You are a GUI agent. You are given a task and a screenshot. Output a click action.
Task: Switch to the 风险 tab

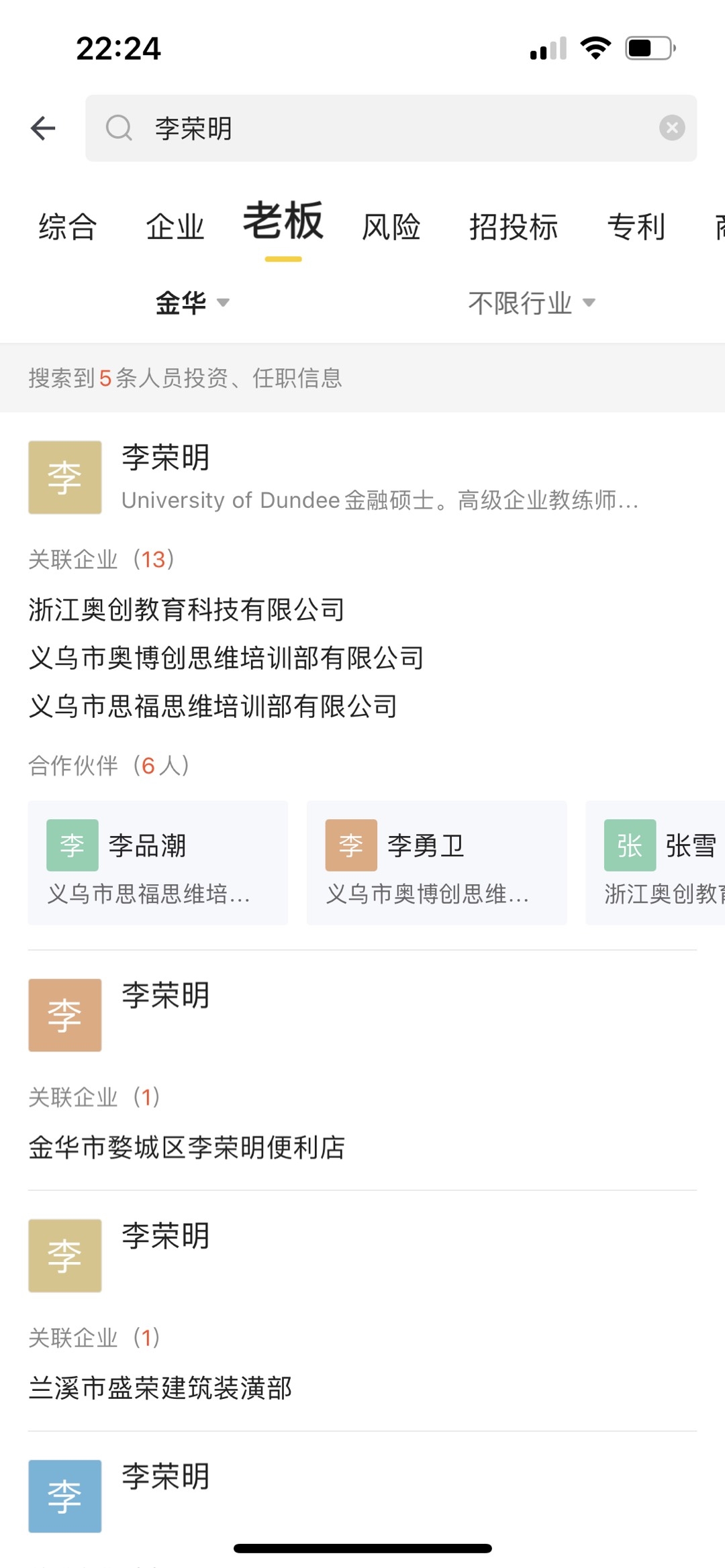(391, 227)
